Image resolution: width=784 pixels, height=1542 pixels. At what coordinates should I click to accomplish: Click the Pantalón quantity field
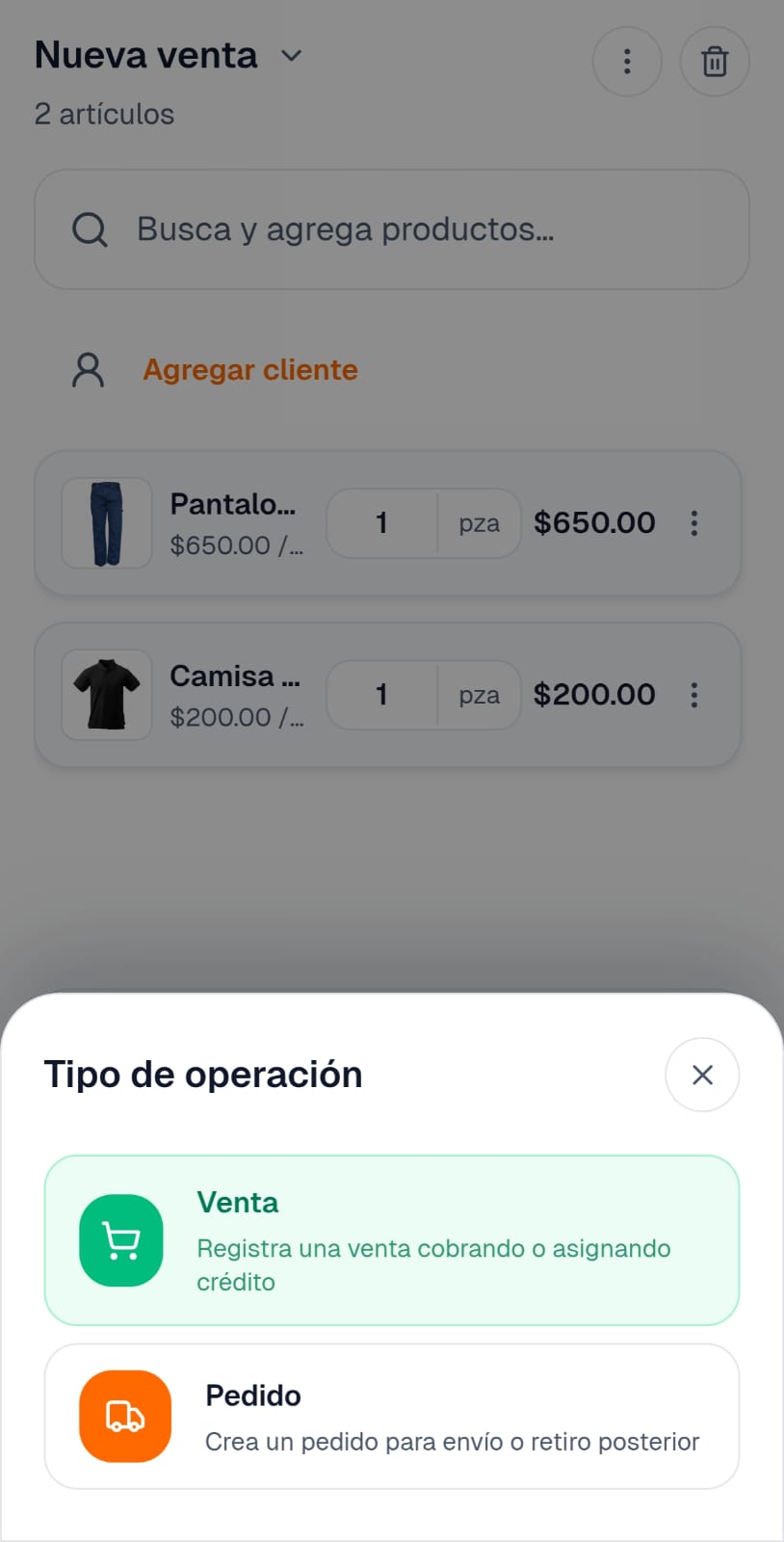(x=382, y=522)
